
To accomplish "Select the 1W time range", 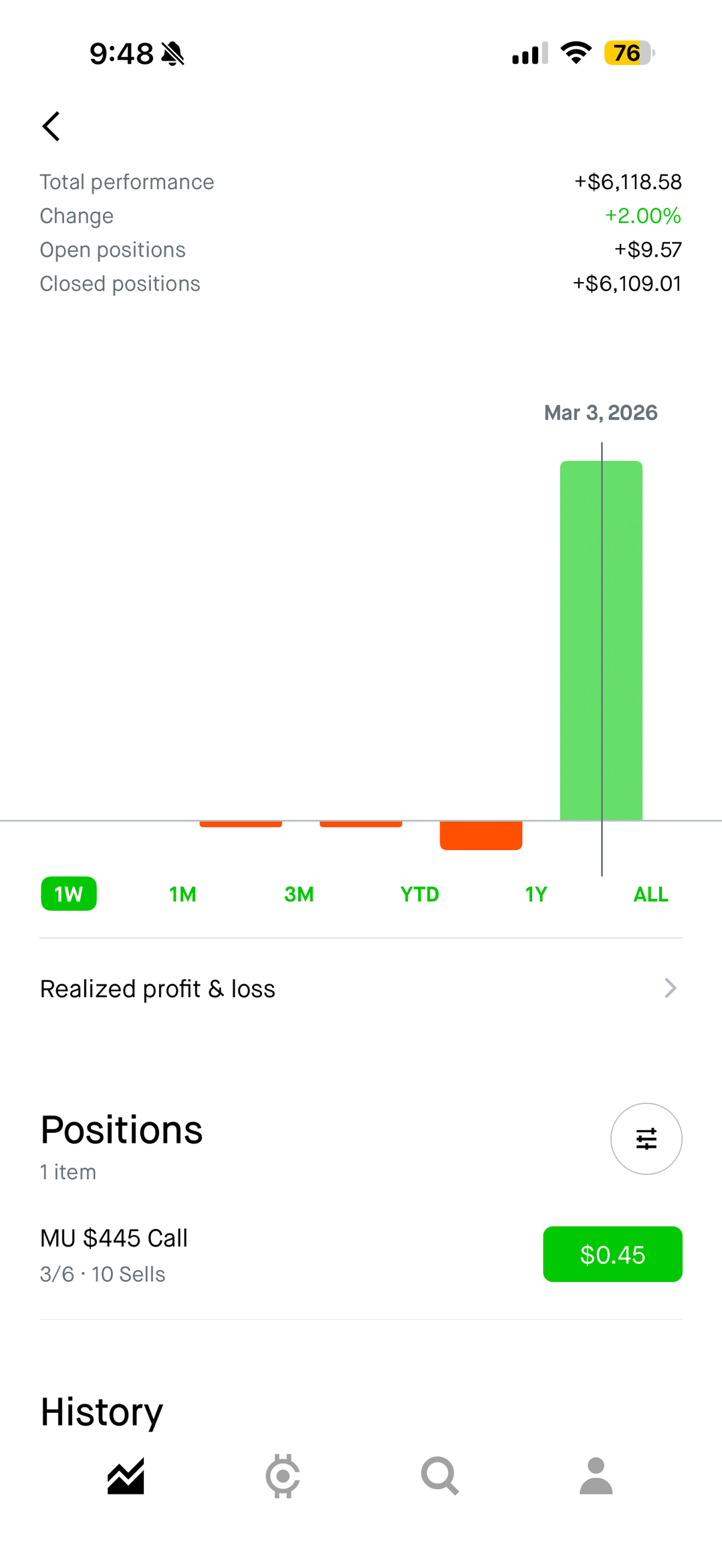I will pyautogui.click(x=69, y=894).
